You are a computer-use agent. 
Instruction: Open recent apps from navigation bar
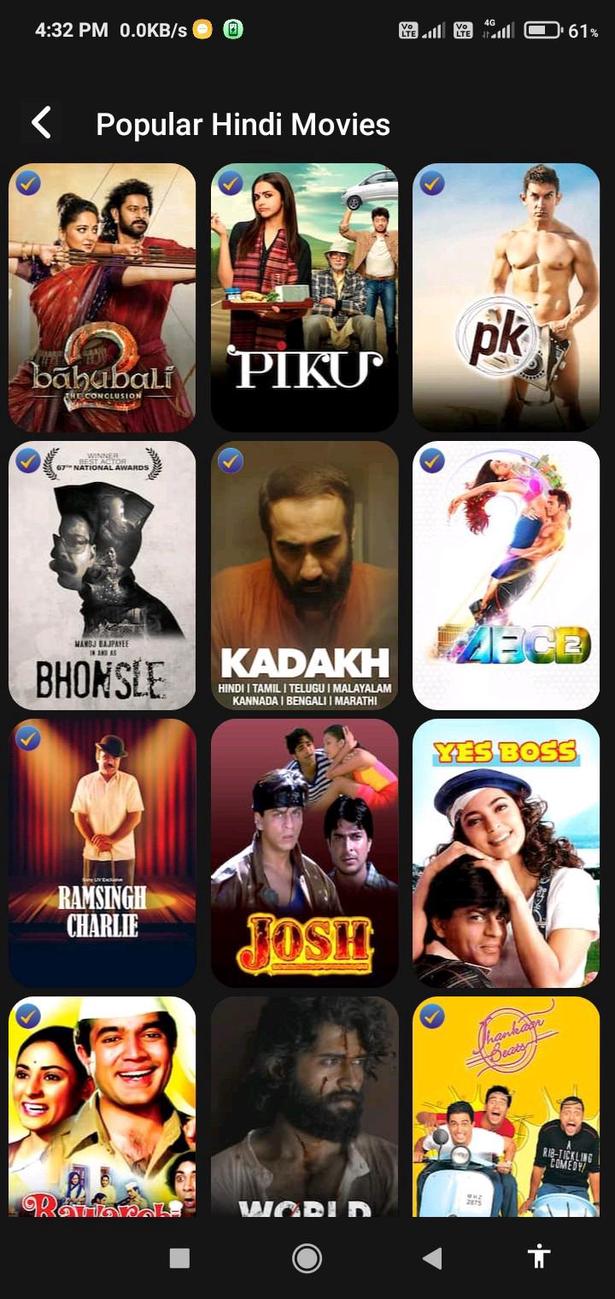180,1257
